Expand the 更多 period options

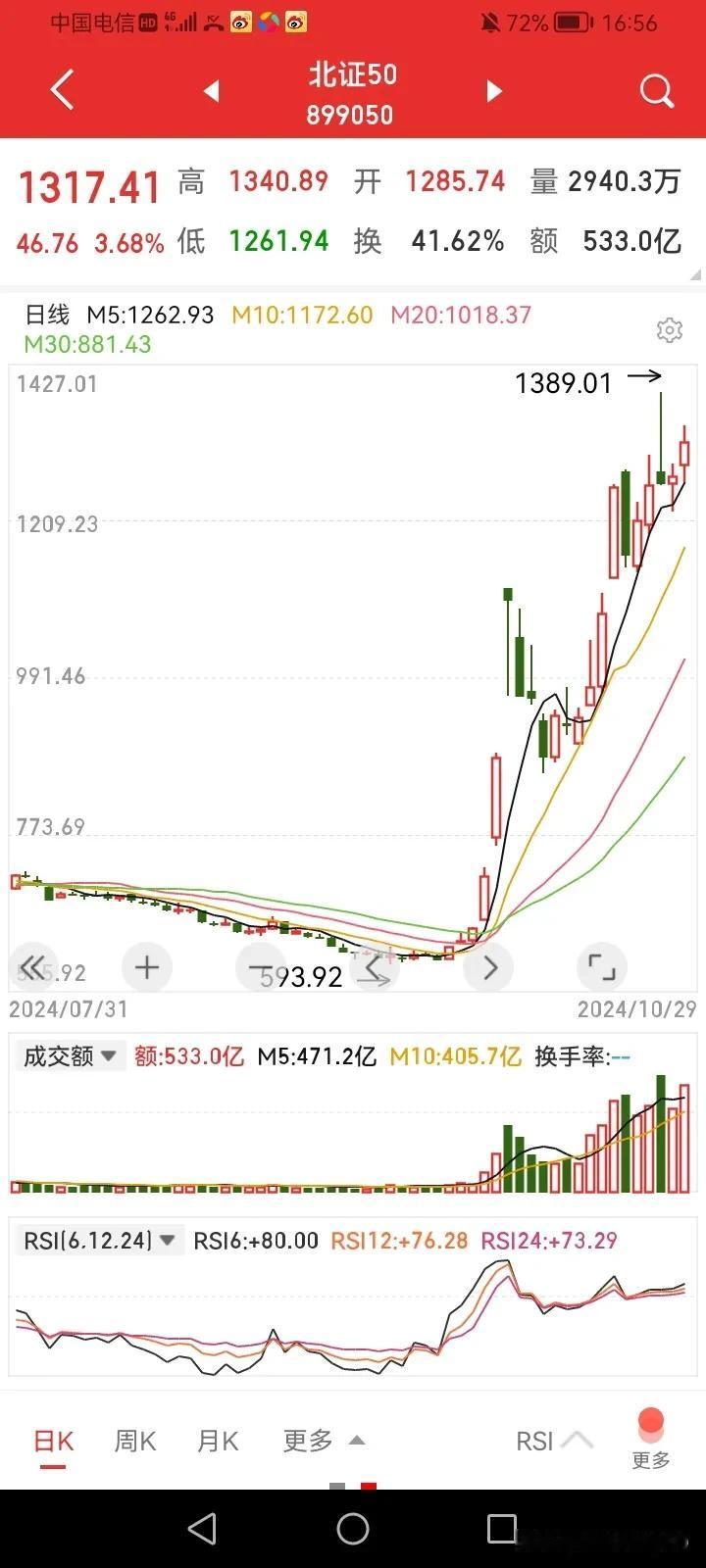point(324,1441)
